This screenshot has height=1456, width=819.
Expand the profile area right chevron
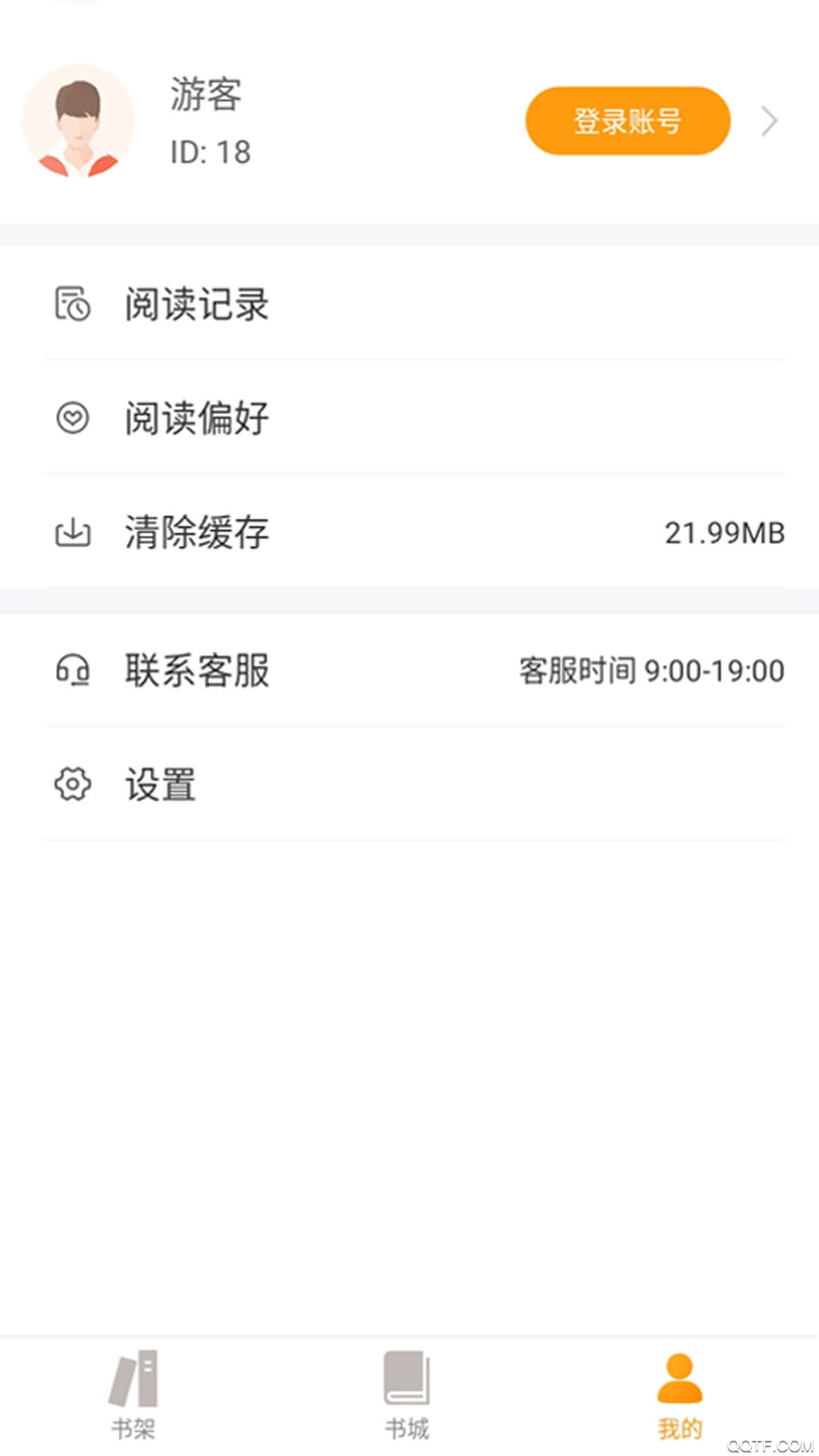click(769, 121)
